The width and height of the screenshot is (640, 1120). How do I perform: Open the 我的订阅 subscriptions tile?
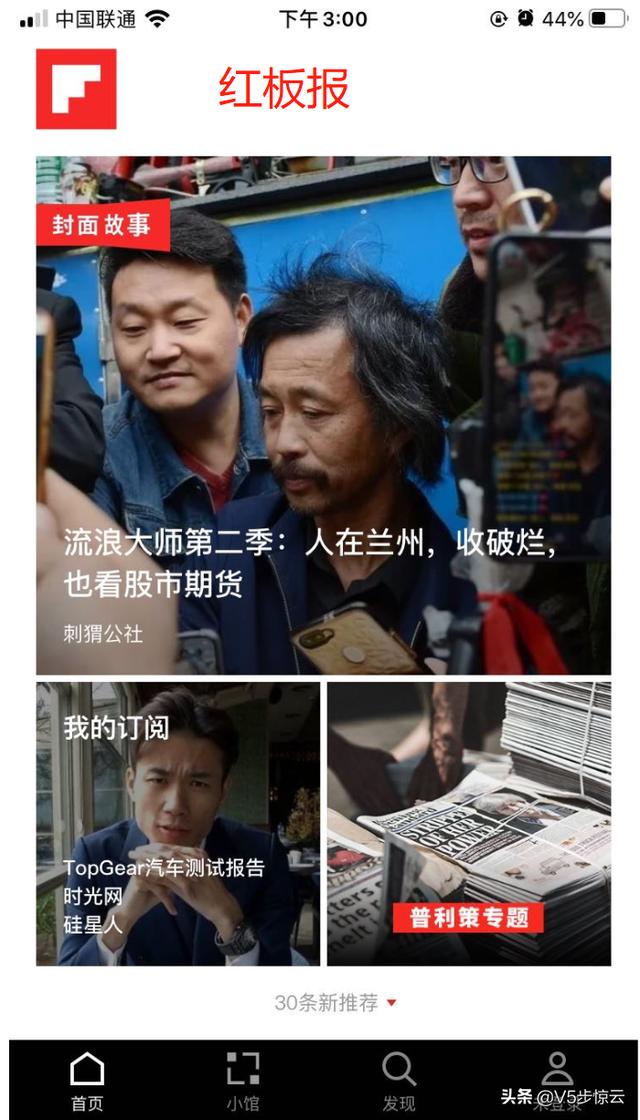point(178,823)
